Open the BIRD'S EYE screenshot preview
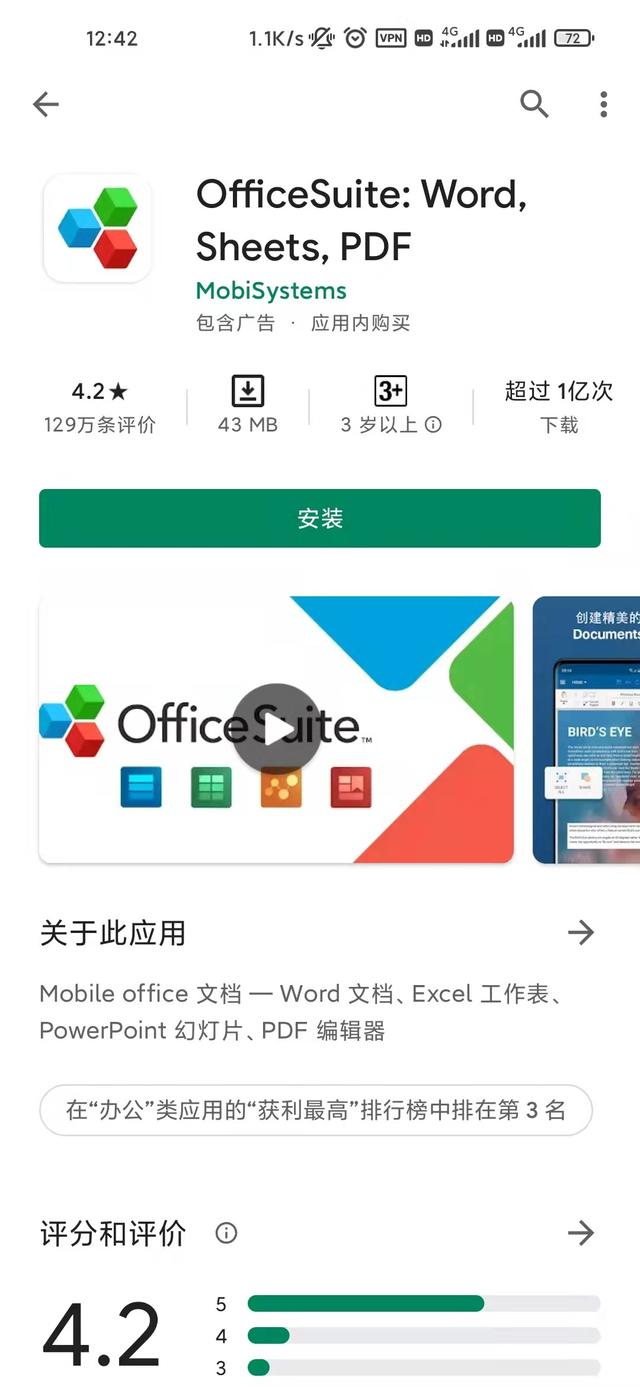 pyautogui.click(x=586, y=730)
